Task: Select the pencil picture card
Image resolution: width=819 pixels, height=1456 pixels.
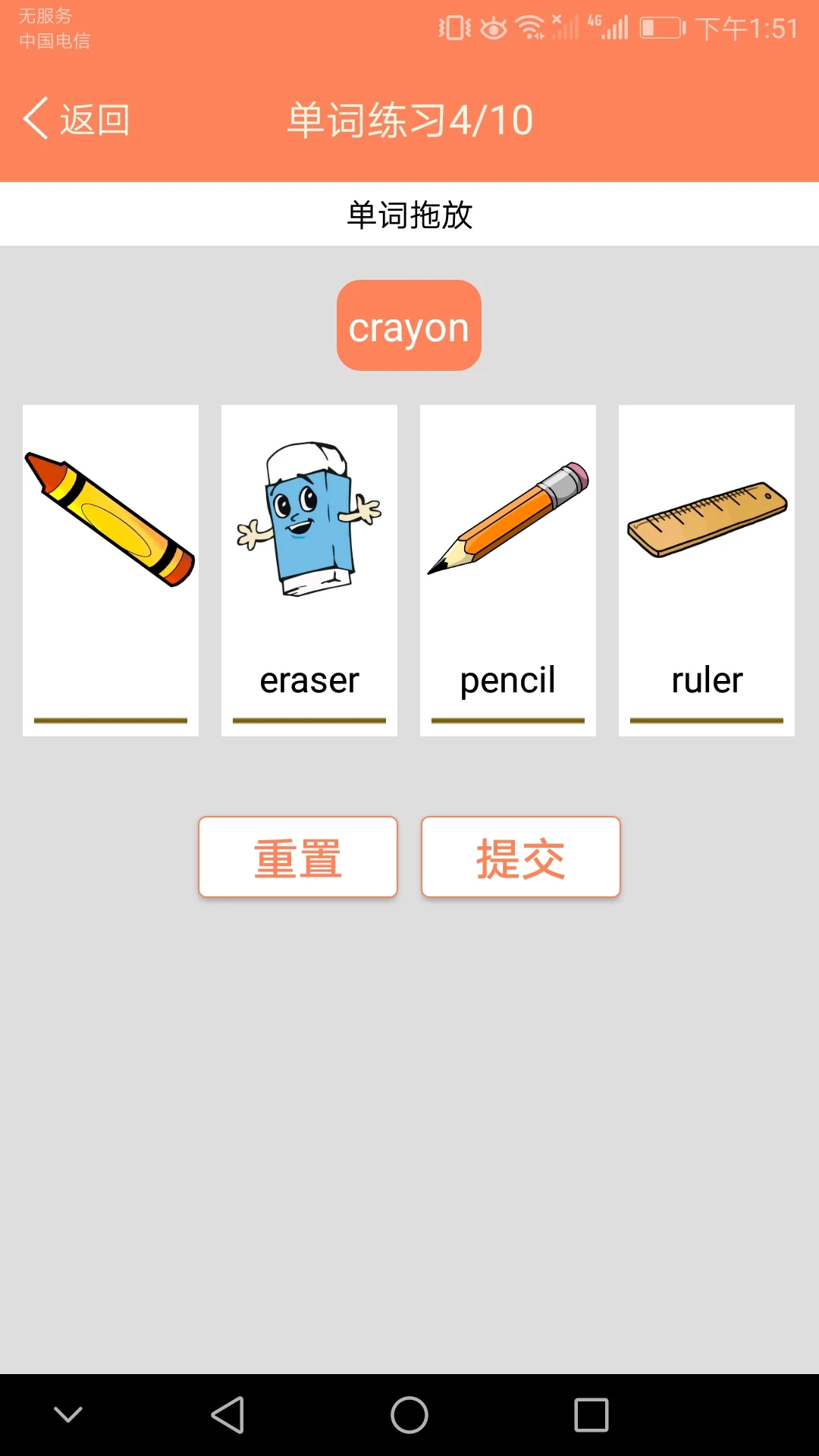Action: [508, 570]
